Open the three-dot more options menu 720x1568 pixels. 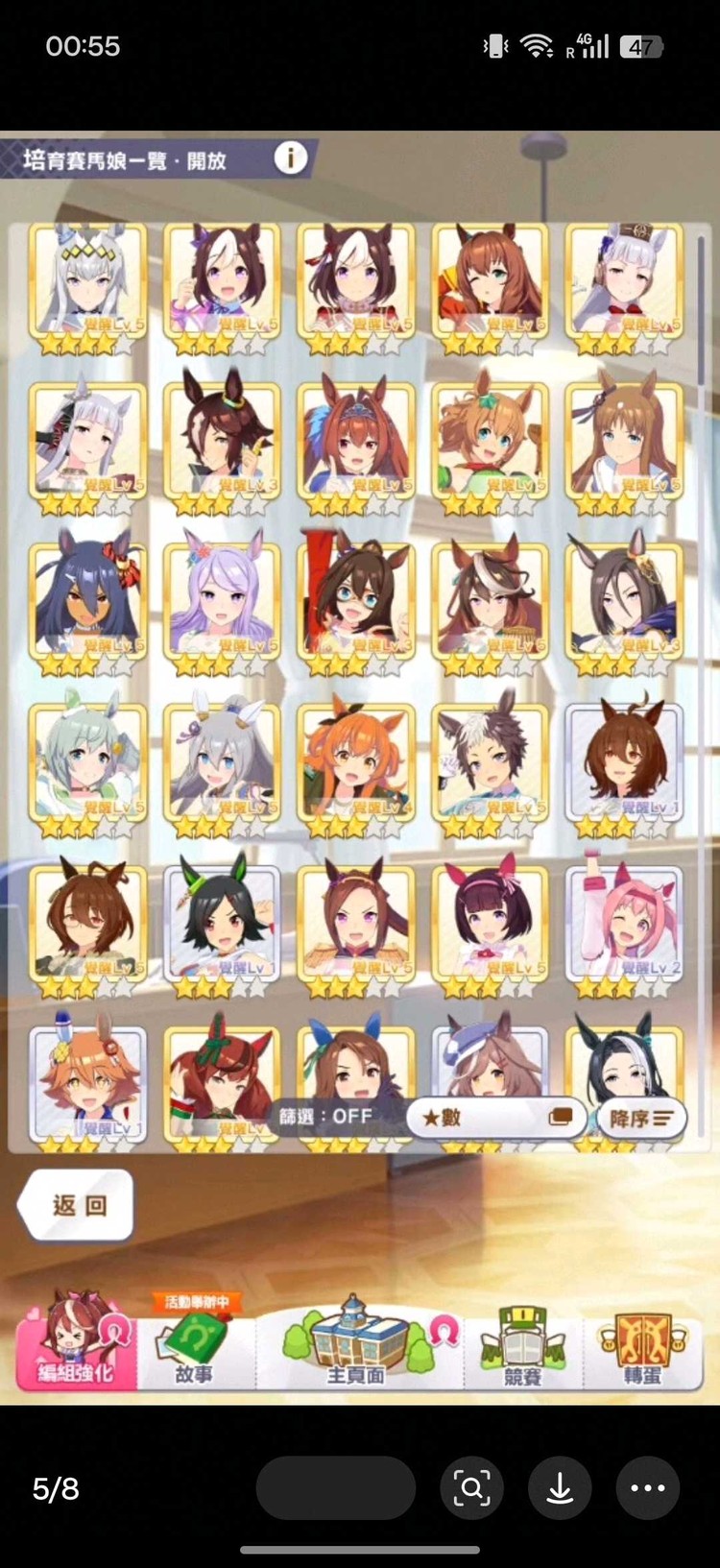click(x=648, y=1487)
